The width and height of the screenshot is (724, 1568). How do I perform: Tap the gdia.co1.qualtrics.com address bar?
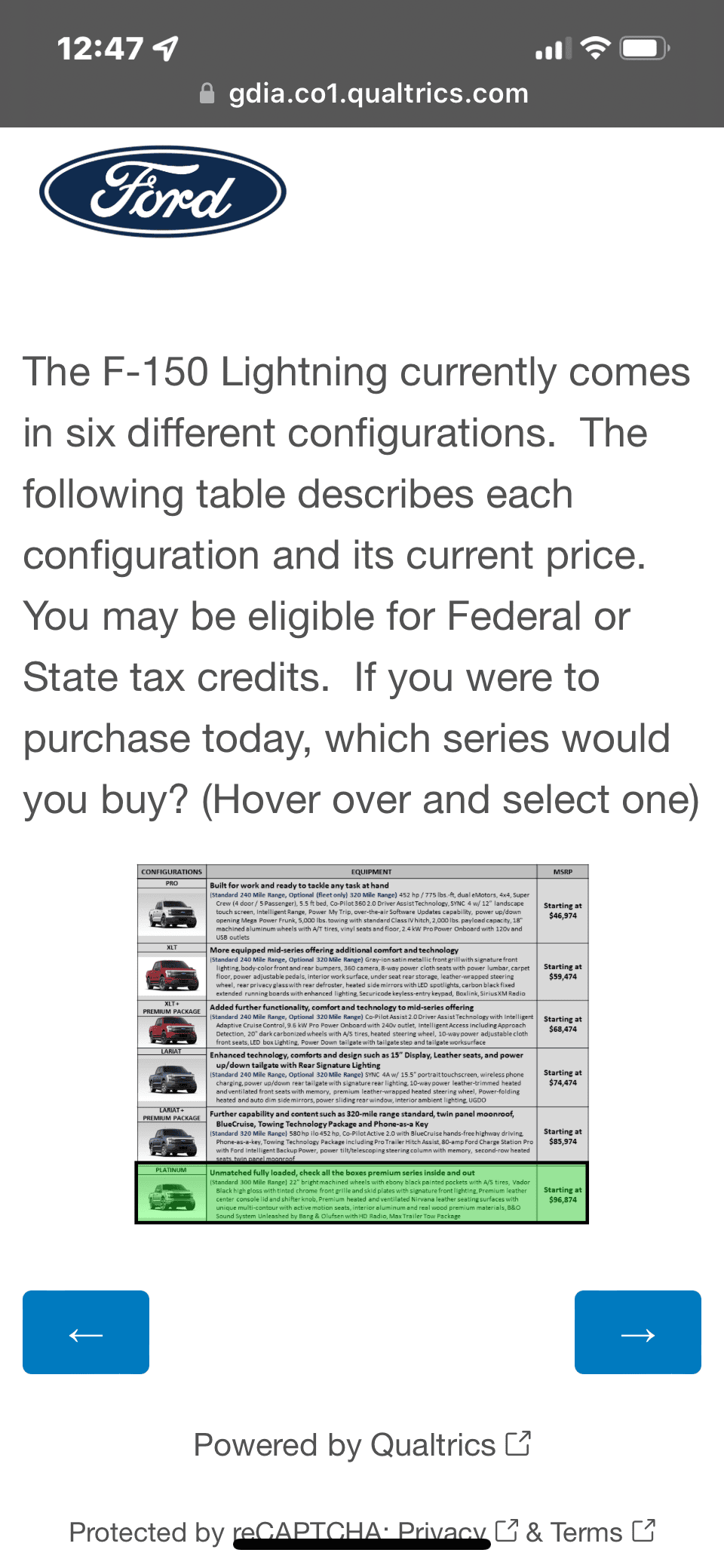tap(364, 94)
